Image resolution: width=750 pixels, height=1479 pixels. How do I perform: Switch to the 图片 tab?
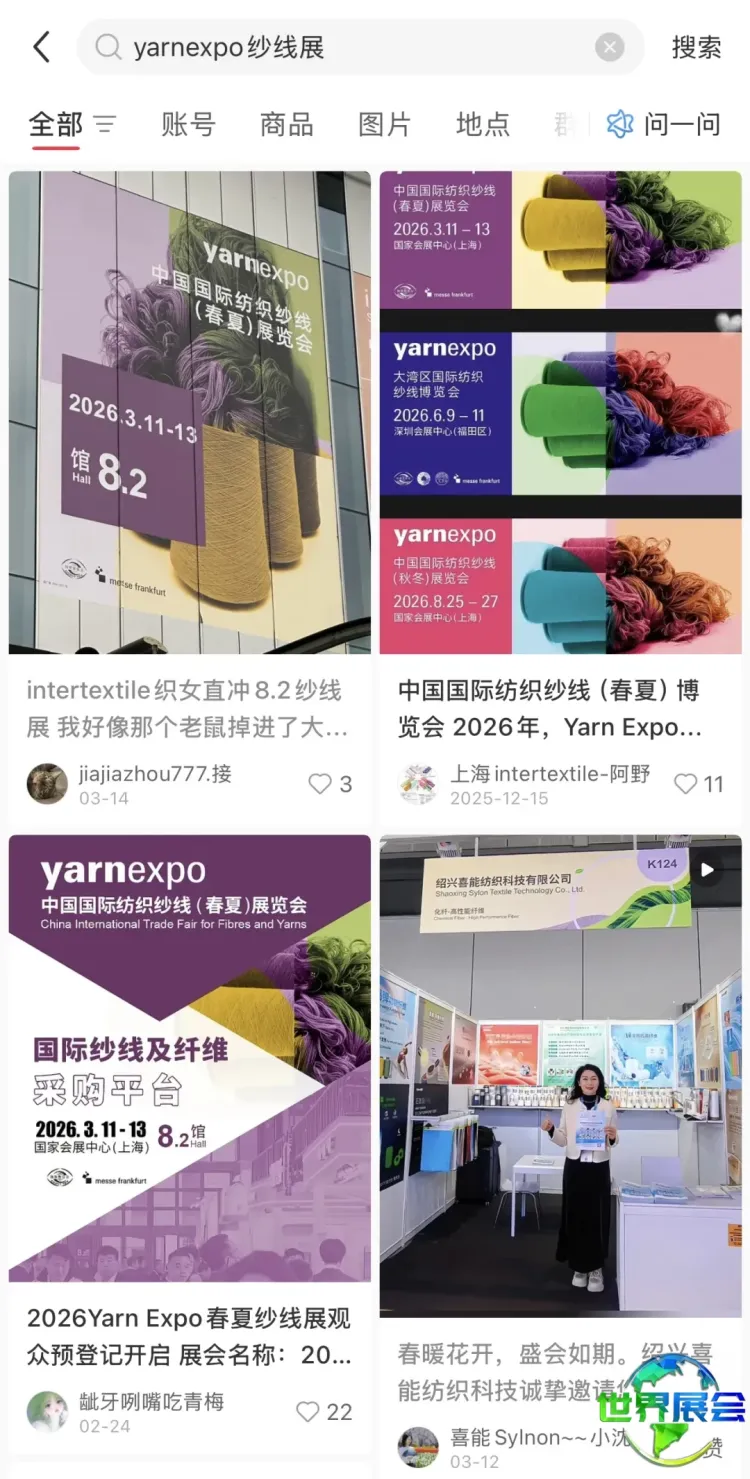384,124
